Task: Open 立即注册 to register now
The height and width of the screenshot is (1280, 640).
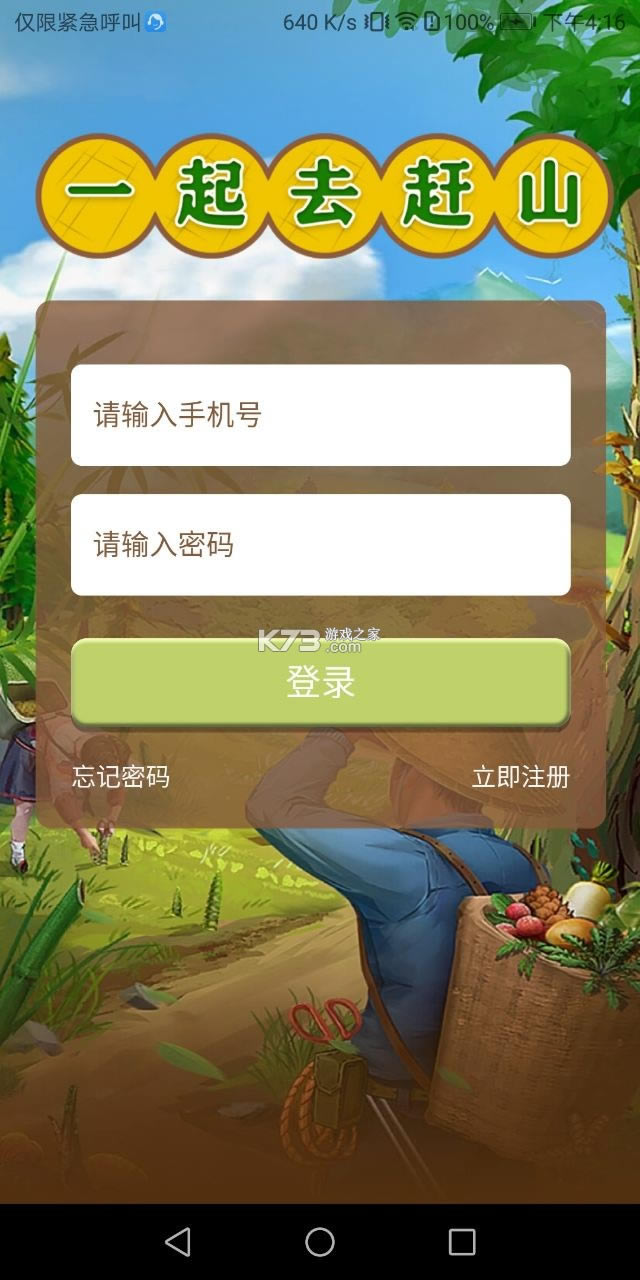Action: (x=520, y=777)
